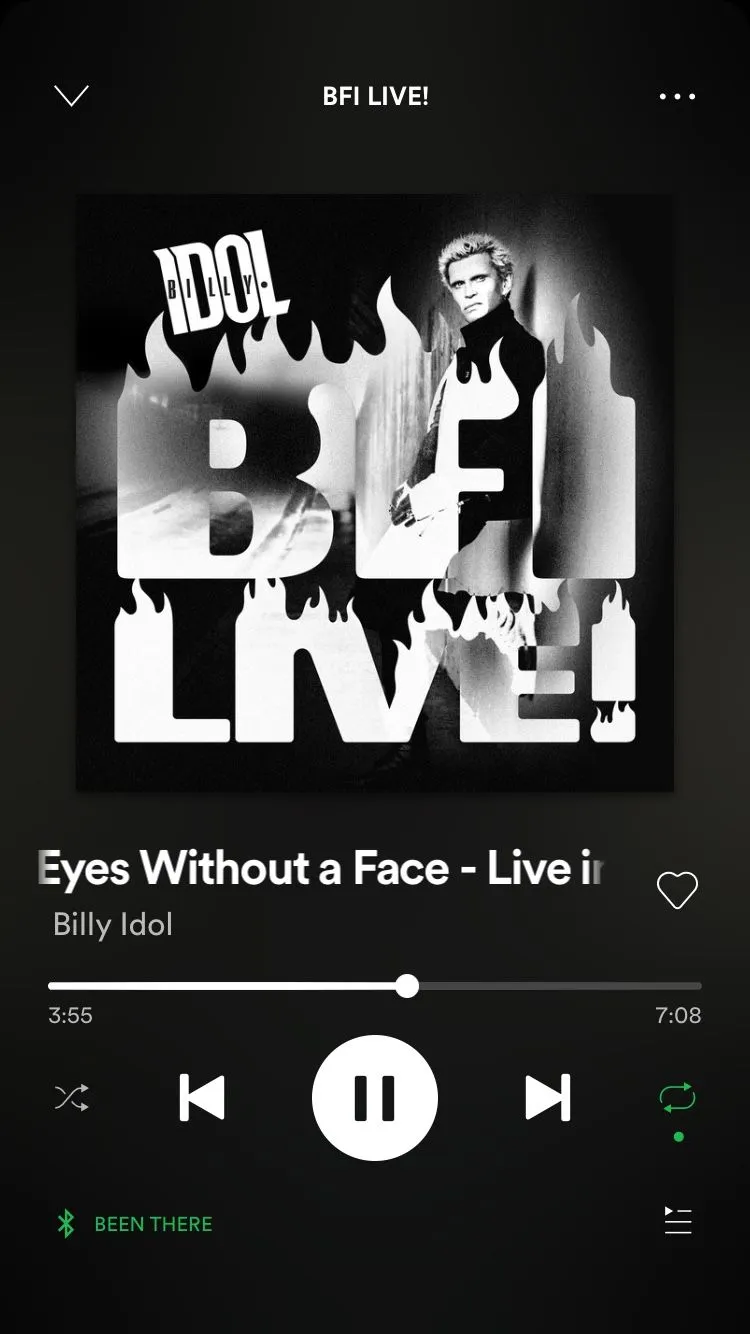The height and width of the screenshot is (1334, 750).
Task: Open the three-dot options menu
Action: (x=677, y=97)
